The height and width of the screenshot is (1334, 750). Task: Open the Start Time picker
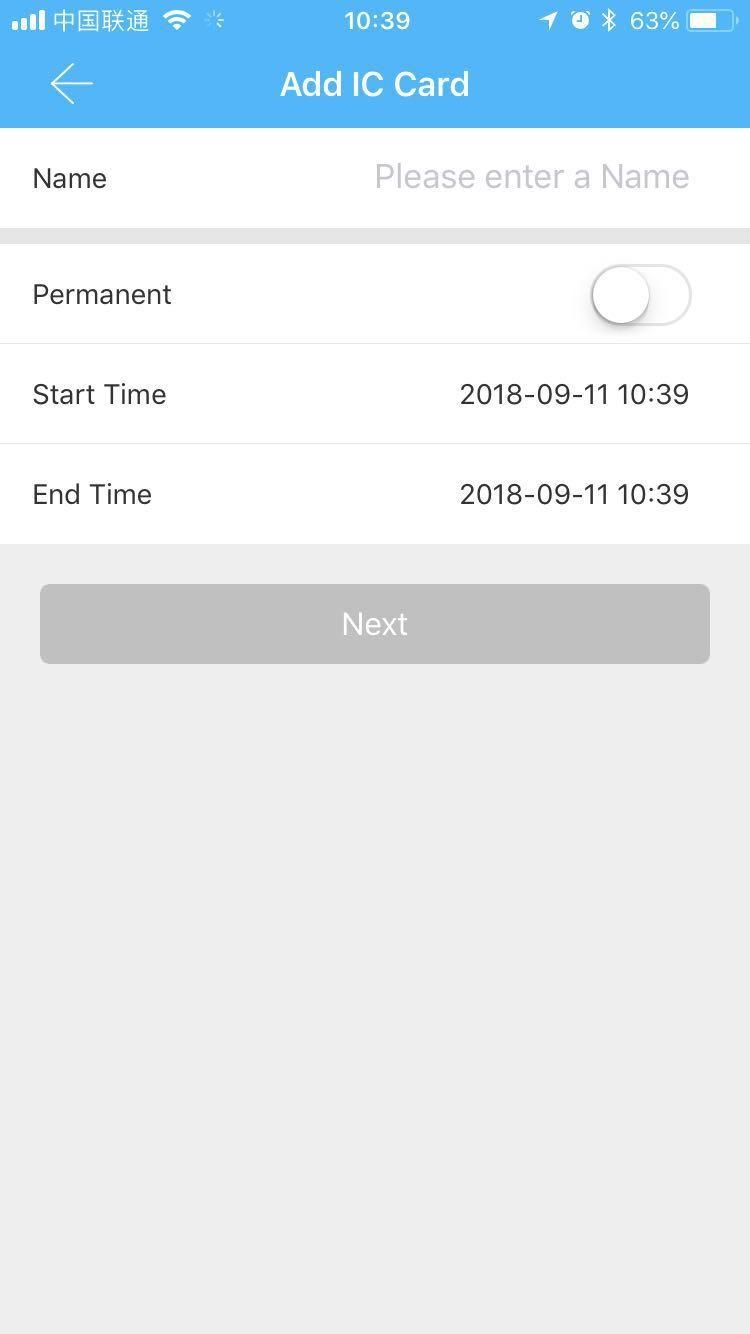point(573,394)
